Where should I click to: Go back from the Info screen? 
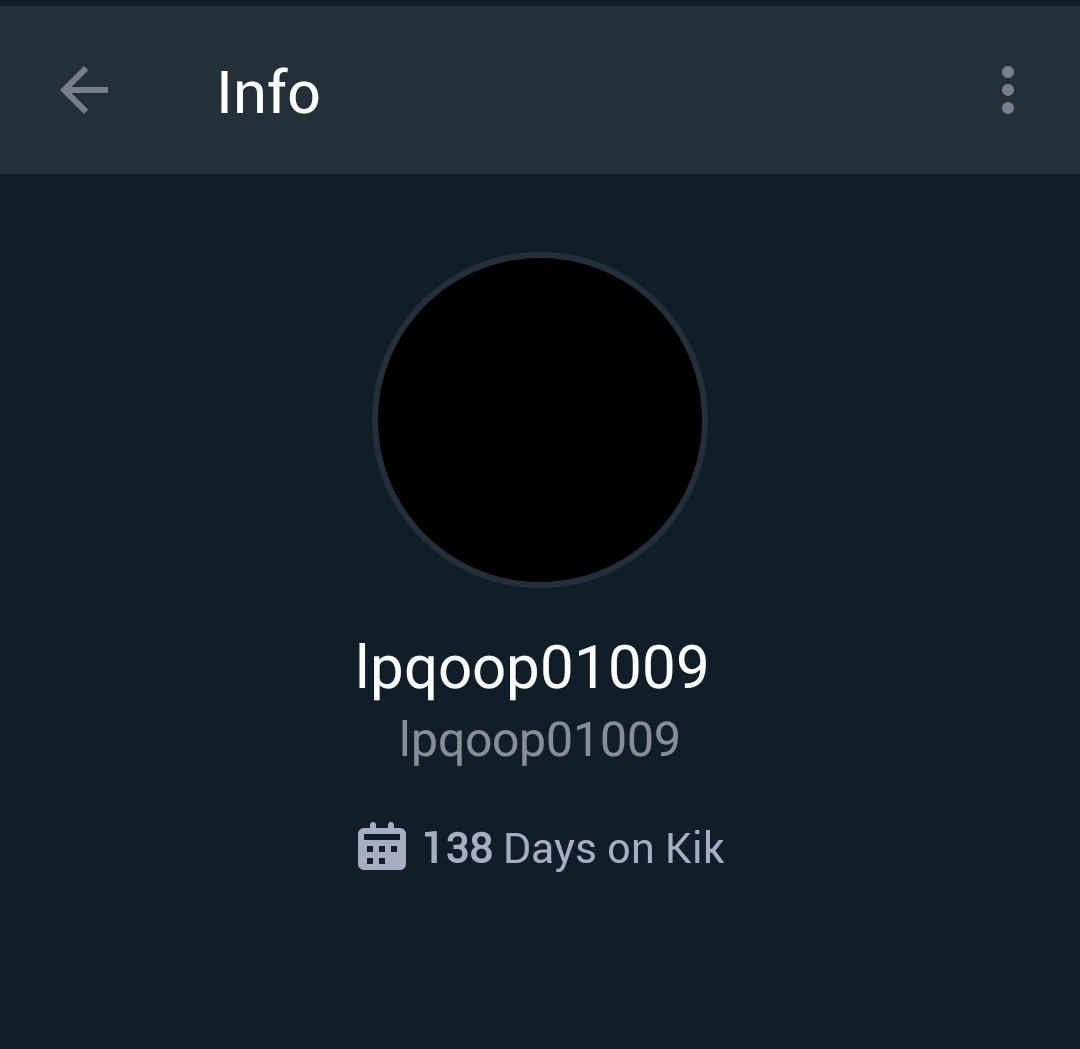point(84,91)
